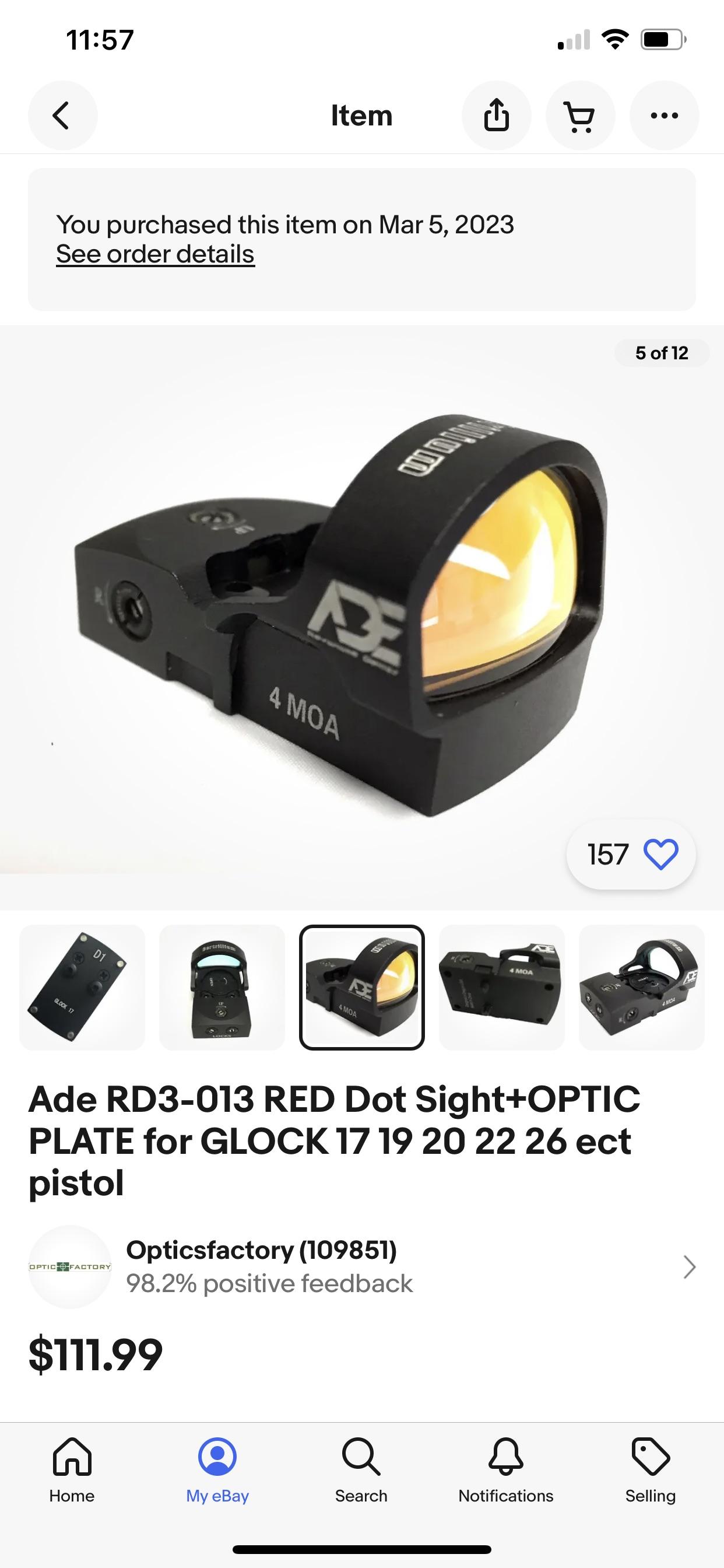Open the share options for this item

(496, 115)
